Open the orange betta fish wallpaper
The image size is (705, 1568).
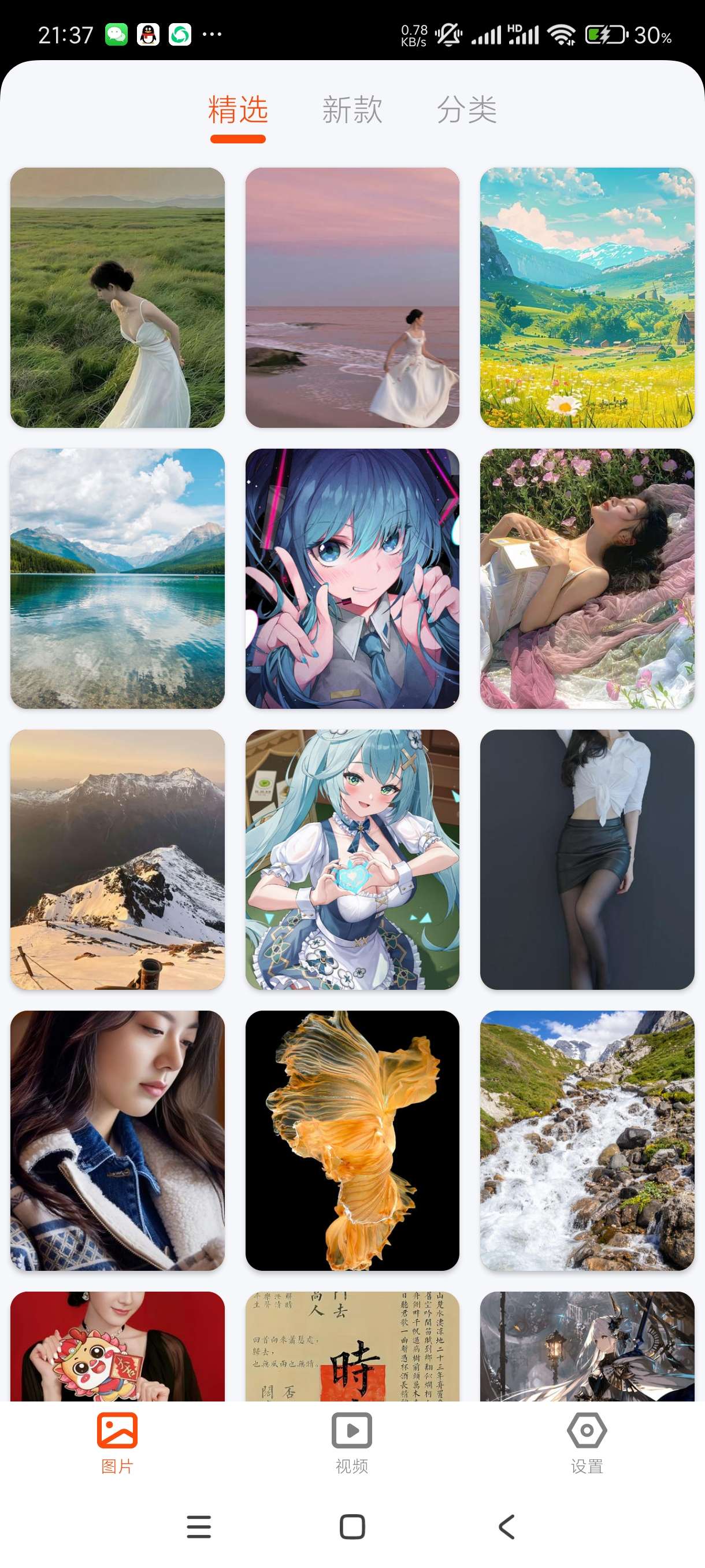tap(352, 1140)
